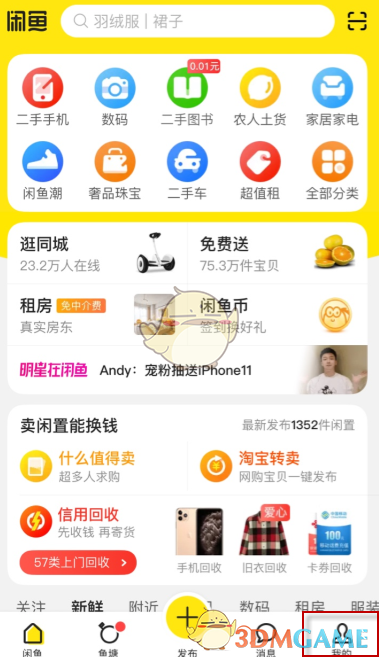379x657 pixels.
Task: Open the 奢品珠宝 category
Action: pyautogui.click(x=115, y=171)
